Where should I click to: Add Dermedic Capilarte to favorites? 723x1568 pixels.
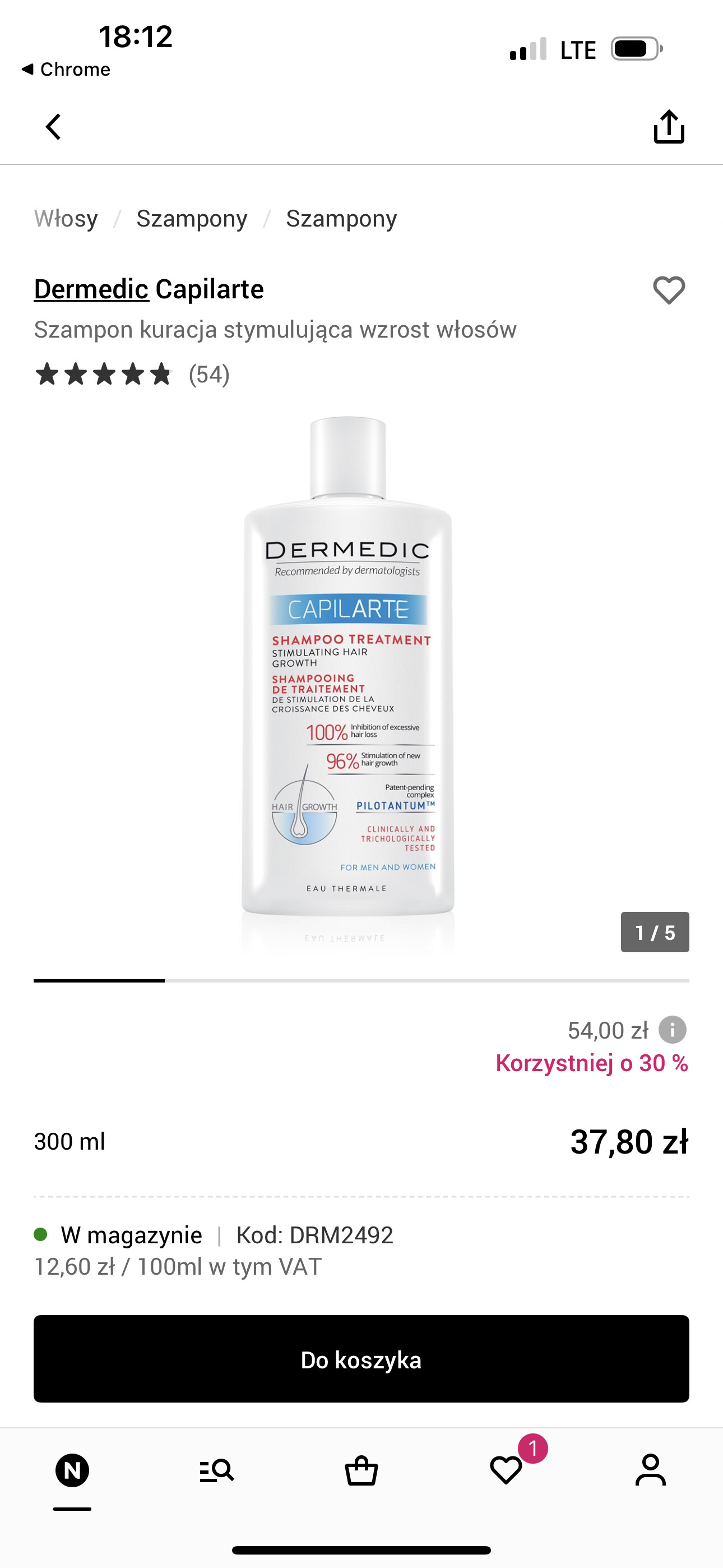click(x=668, y=290)
